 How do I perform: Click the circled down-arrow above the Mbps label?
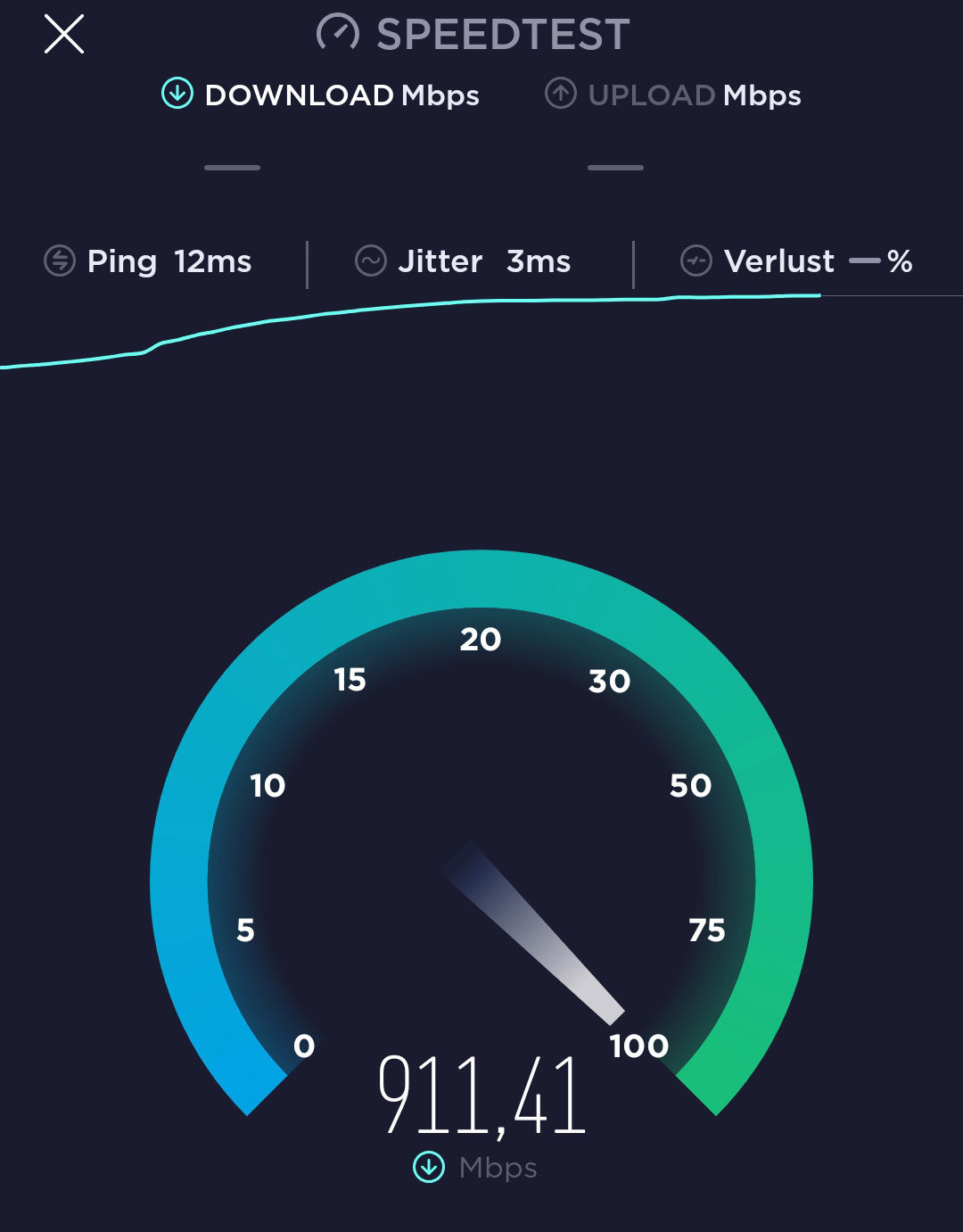(x=429, y=1165)
